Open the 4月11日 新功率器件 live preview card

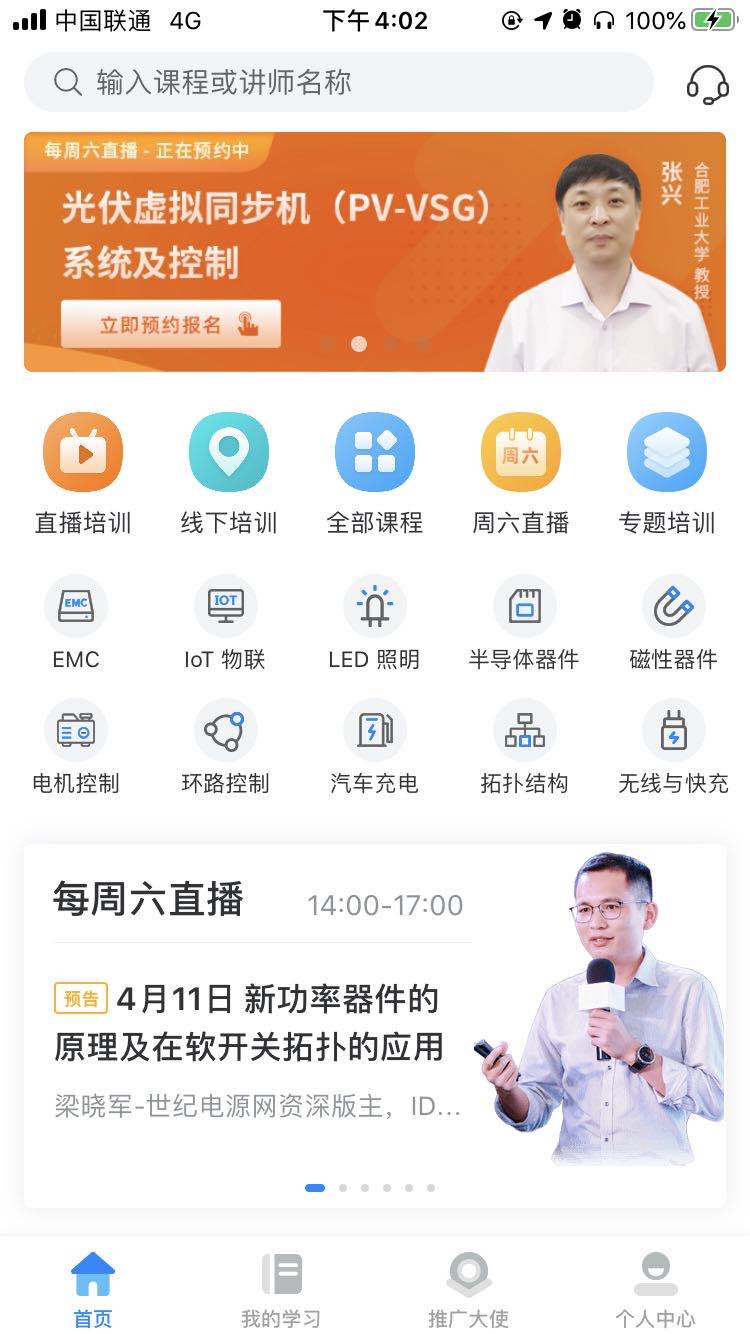click(375, 1025)
